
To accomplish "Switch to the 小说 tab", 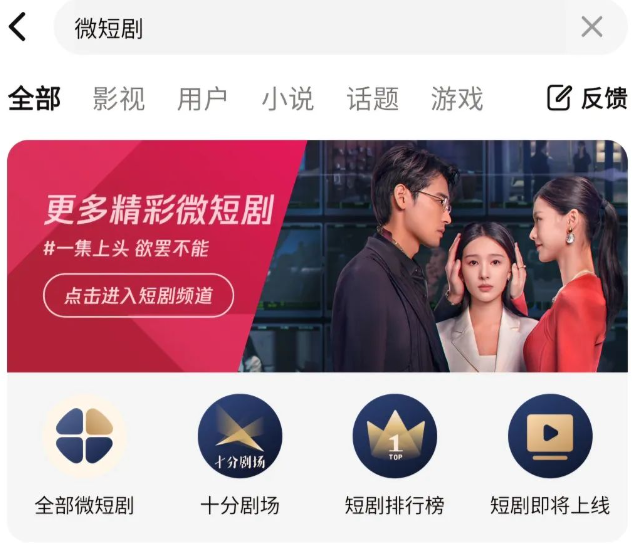I will point(287,98).
